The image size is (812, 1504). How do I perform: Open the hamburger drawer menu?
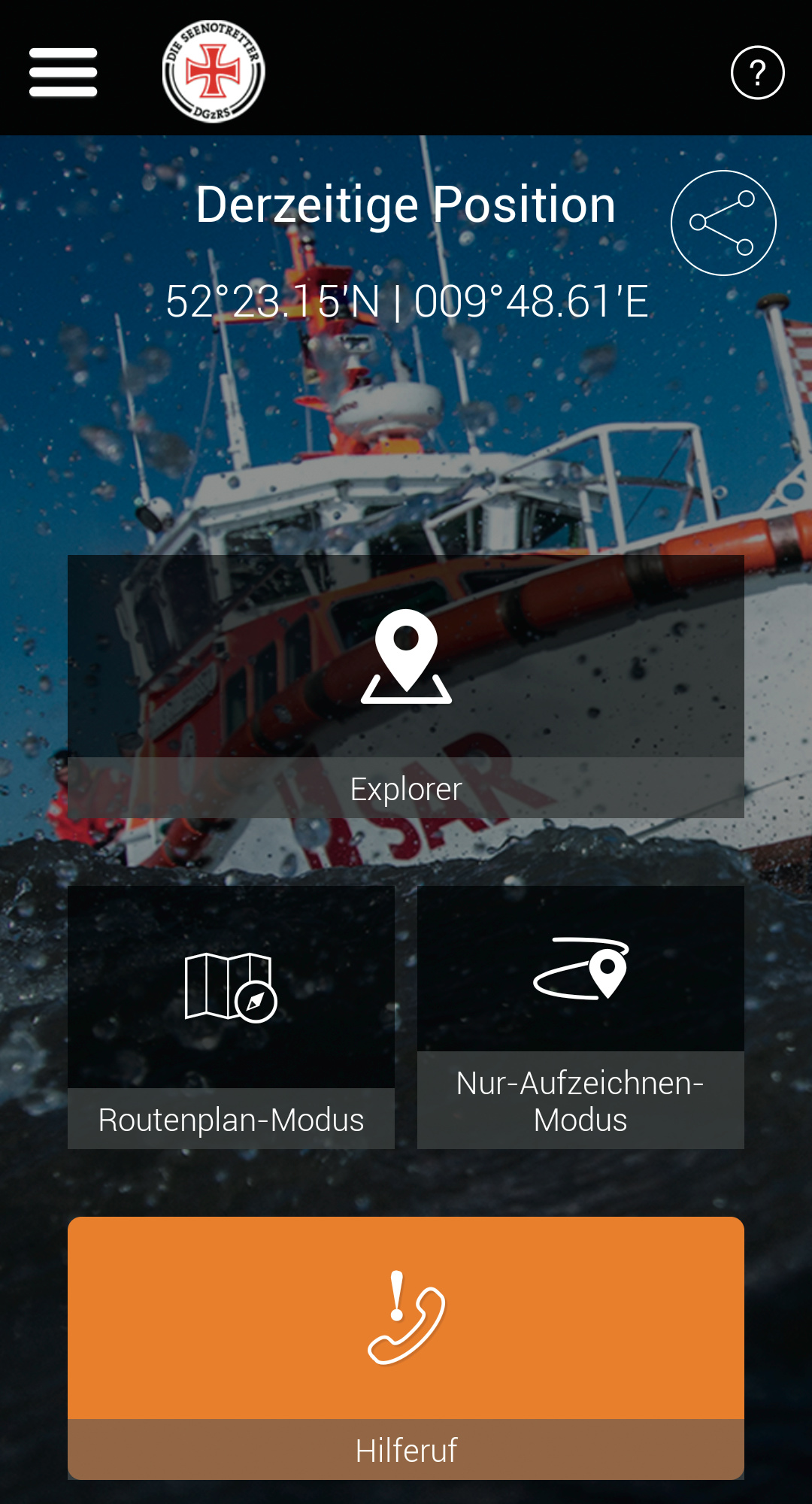click(x=63, y=72)
